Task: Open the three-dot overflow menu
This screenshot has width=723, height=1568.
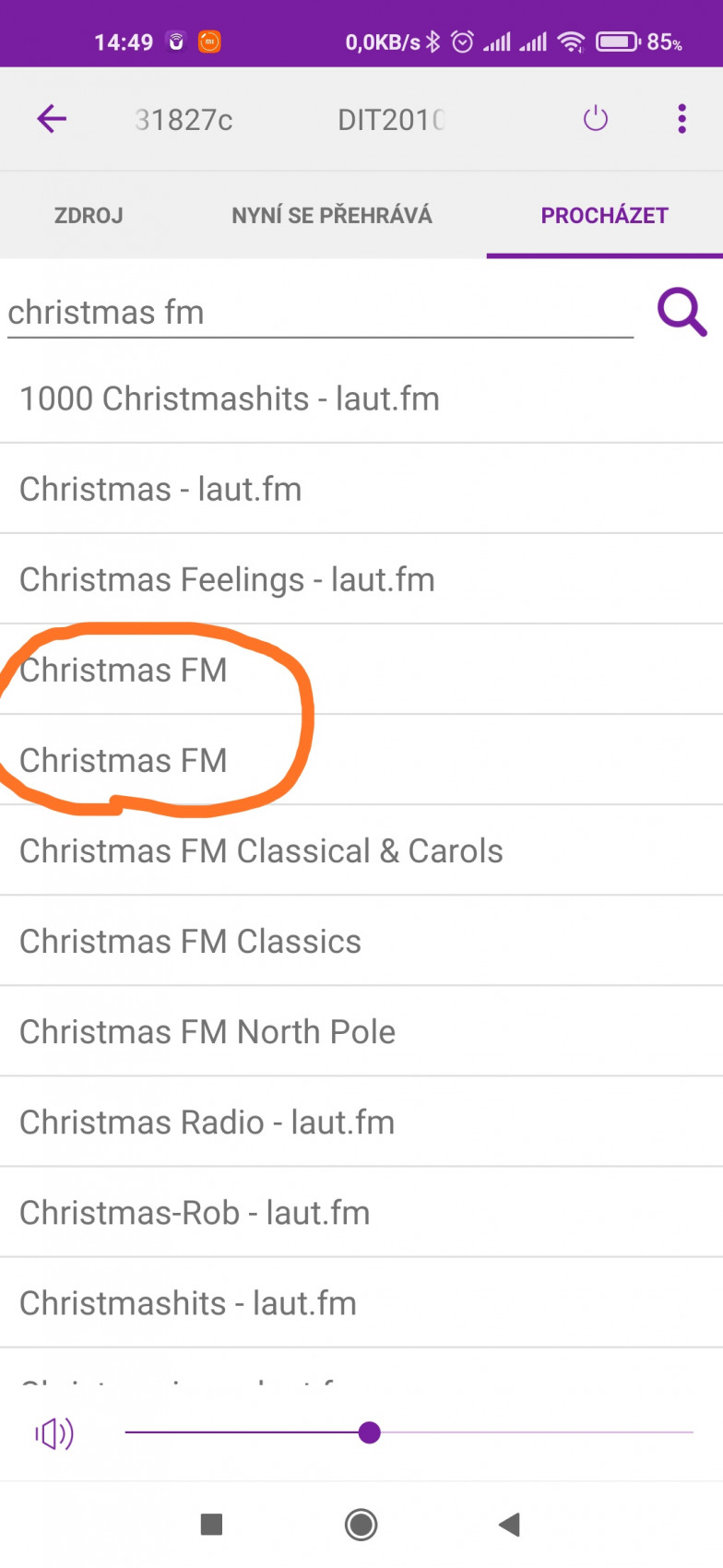Action: point(682,119)
